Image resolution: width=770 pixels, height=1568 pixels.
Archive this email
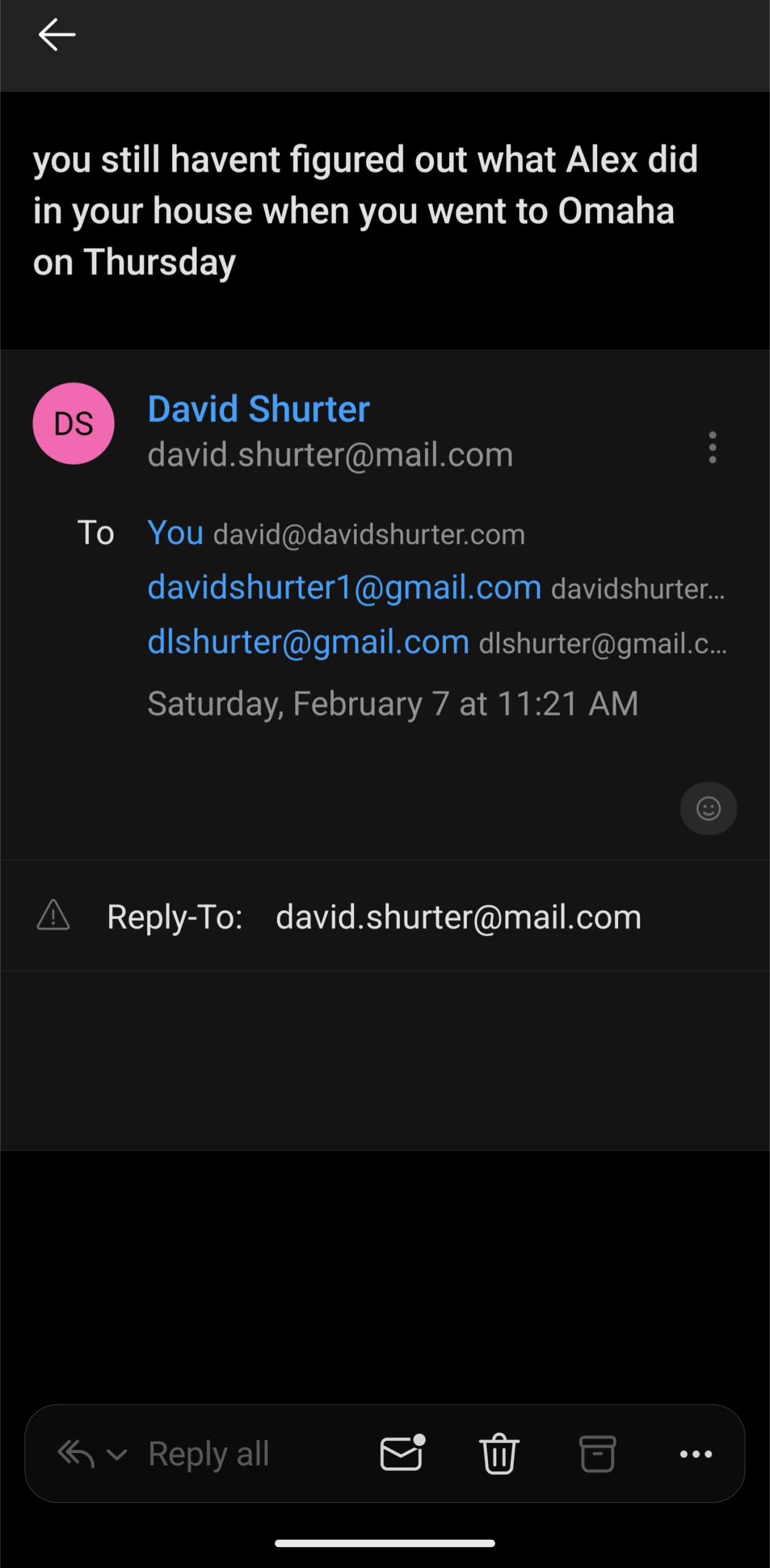597,1453
